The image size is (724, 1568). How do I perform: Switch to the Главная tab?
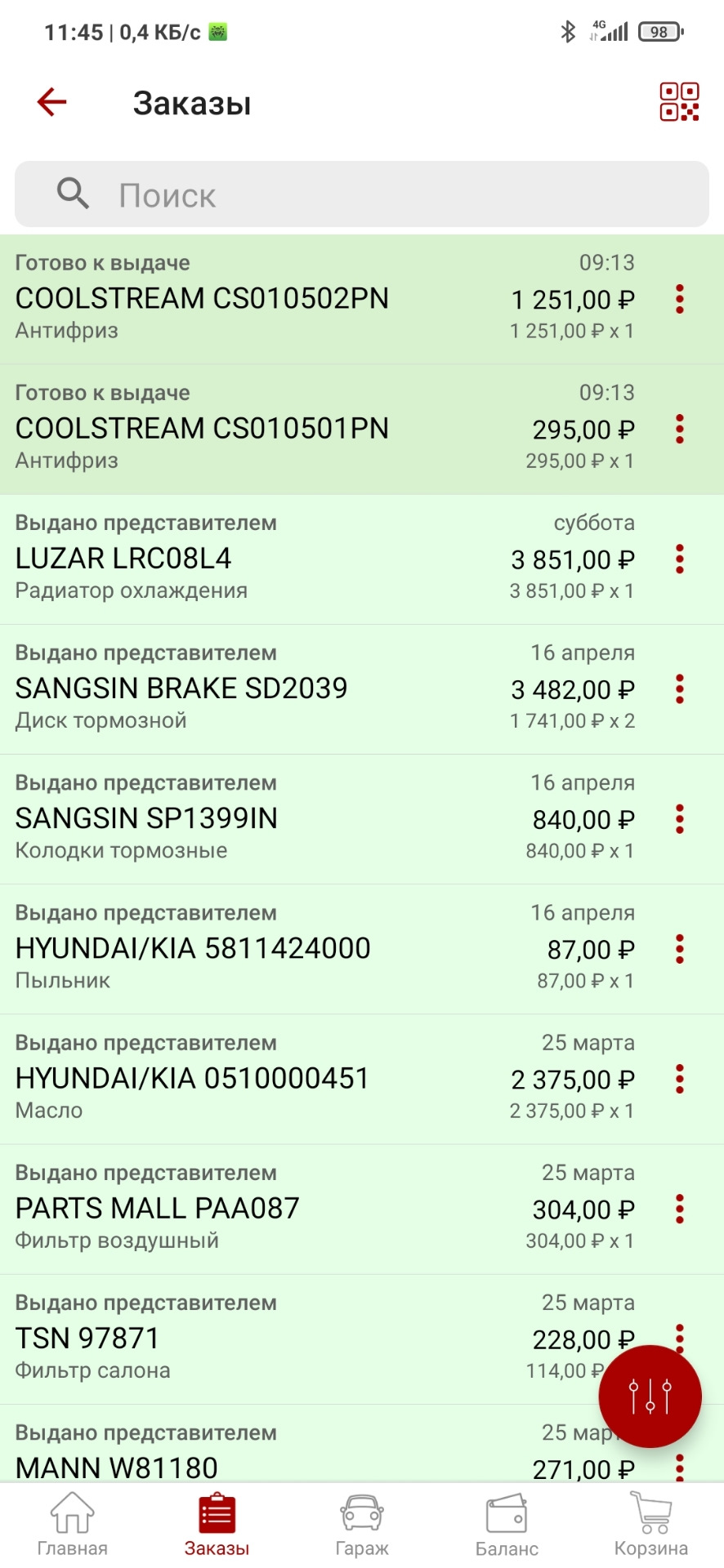(73, 1524)
